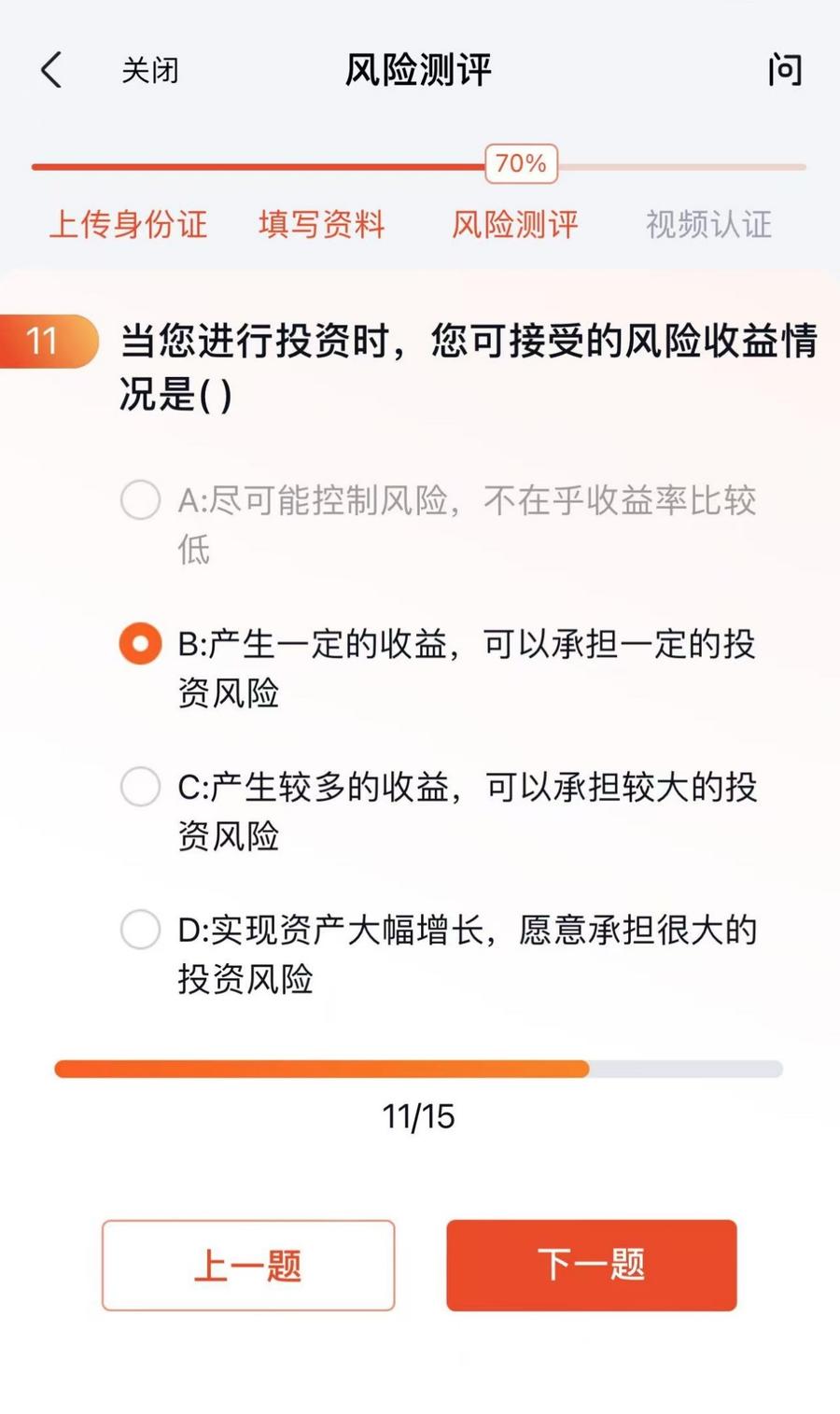Click the 11/15 progress counter text
840x1414 pixels.
(x=419, y=1116)
